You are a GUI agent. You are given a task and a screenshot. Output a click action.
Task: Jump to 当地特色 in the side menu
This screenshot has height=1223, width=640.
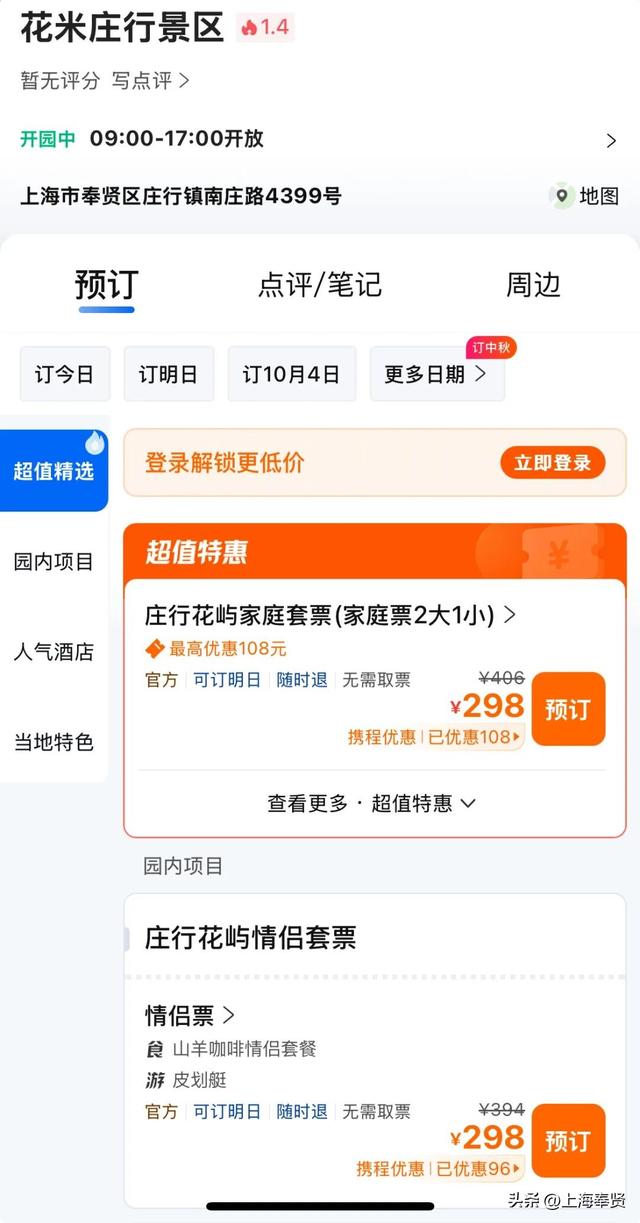click(x=53, y=742)
